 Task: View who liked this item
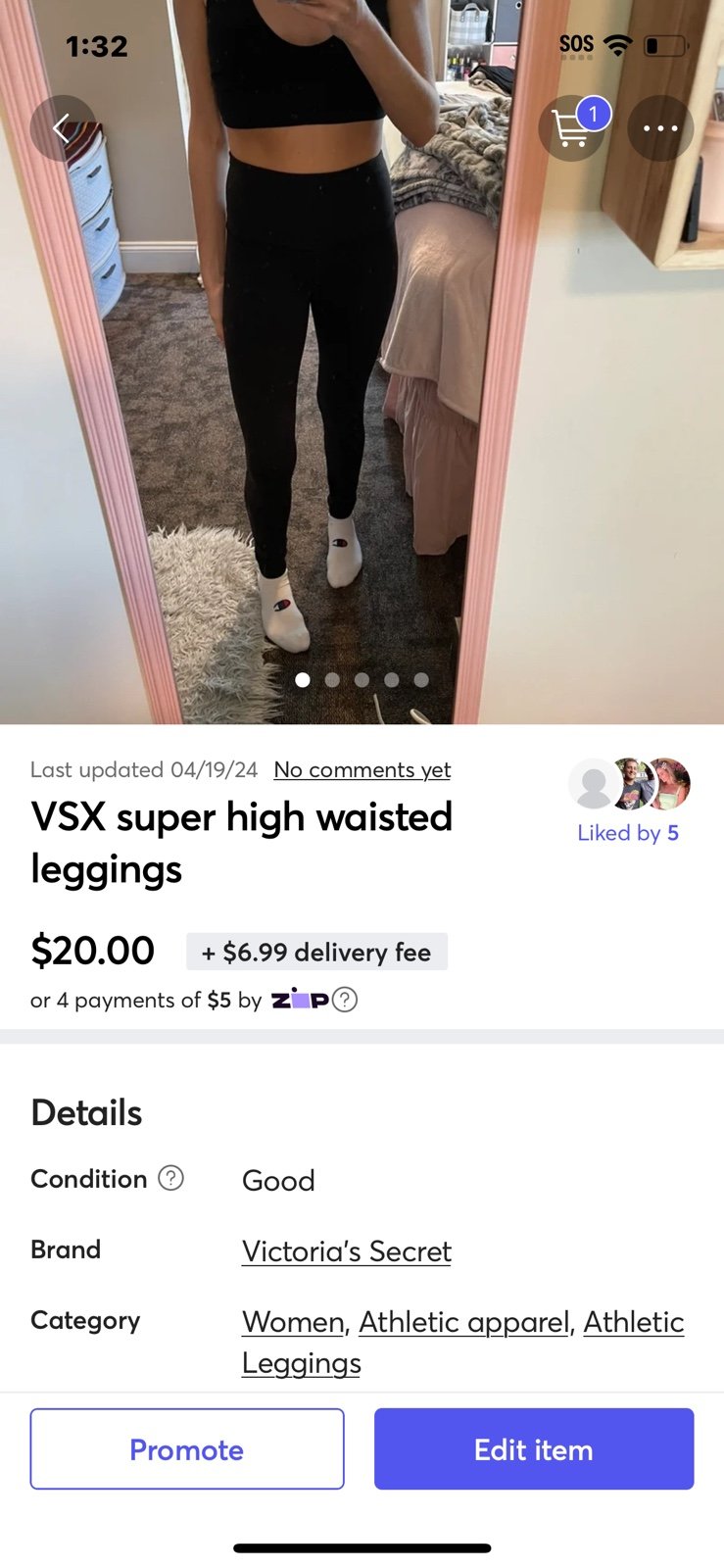pyautogui.click(x=629, y=801)
